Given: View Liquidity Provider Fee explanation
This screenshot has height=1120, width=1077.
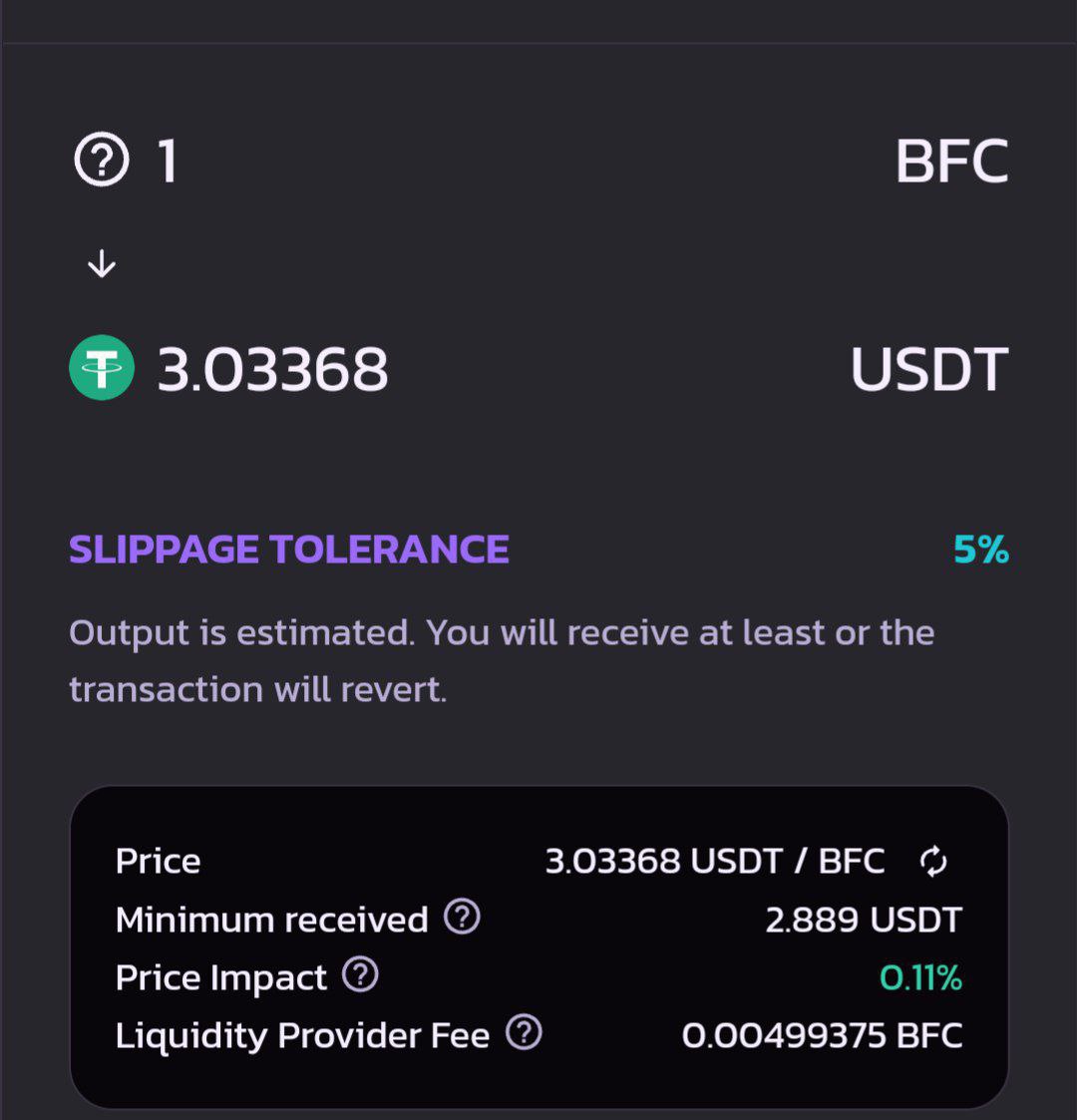Looking at the screenshot, I should click(524, 1033).
